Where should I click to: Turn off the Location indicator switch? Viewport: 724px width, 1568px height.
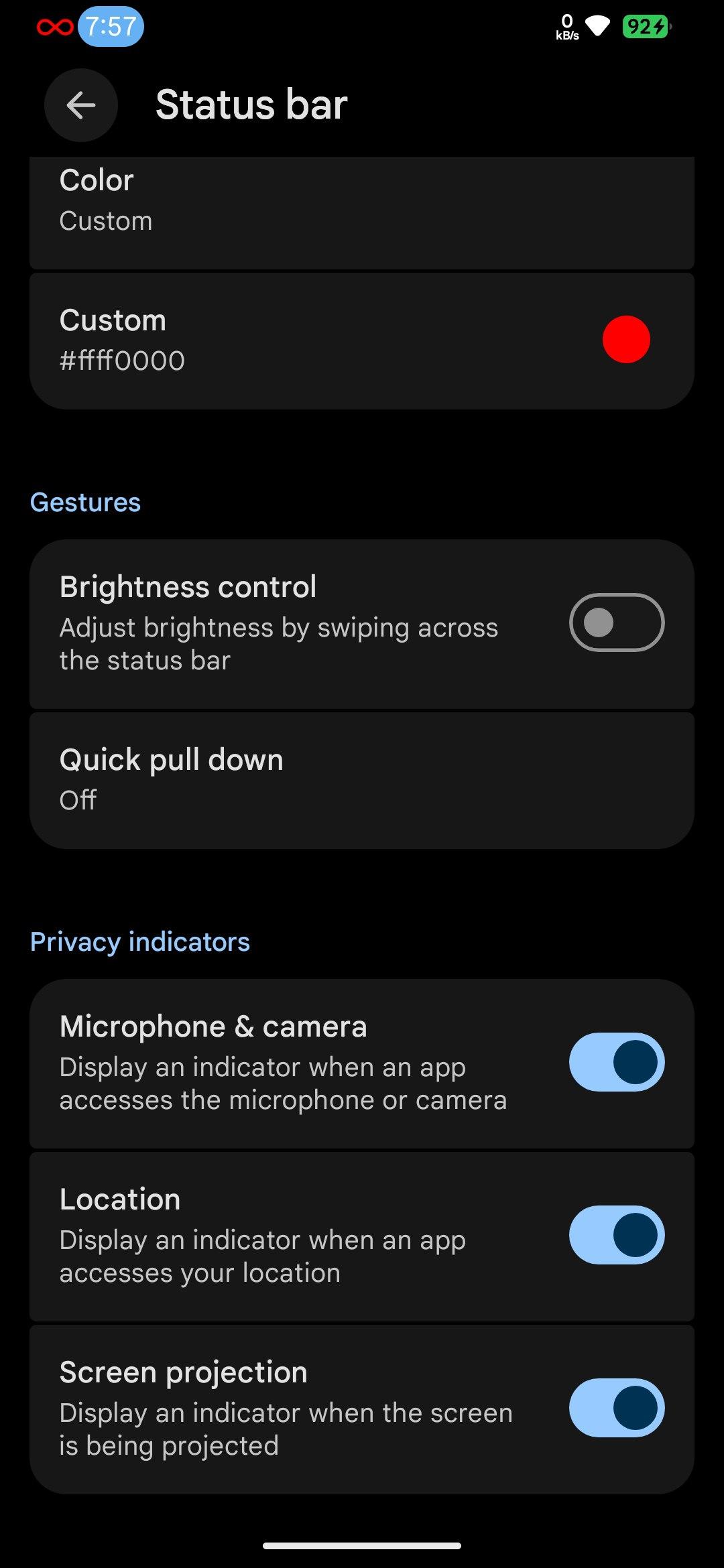617,1235
